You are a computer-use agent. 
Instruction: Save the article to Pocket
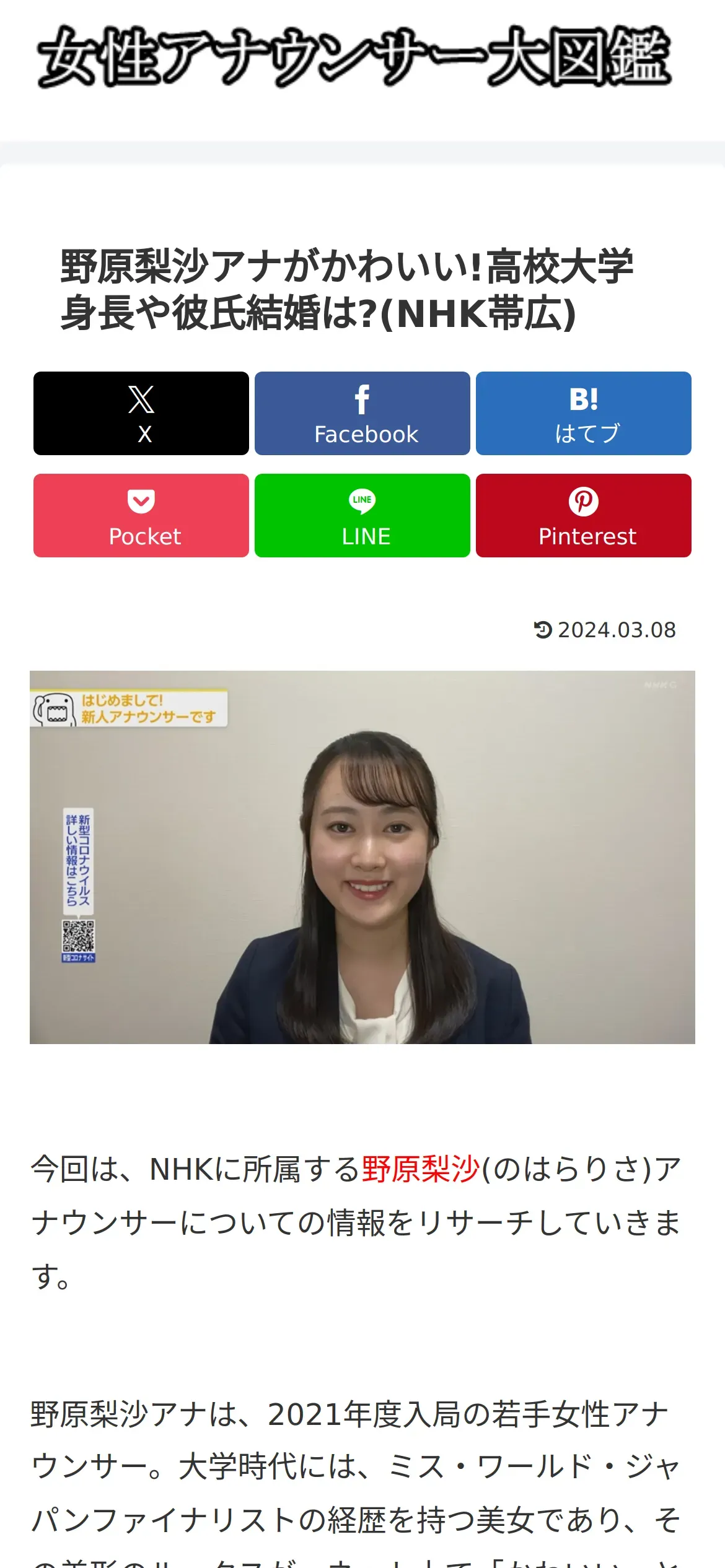(141, 515)
